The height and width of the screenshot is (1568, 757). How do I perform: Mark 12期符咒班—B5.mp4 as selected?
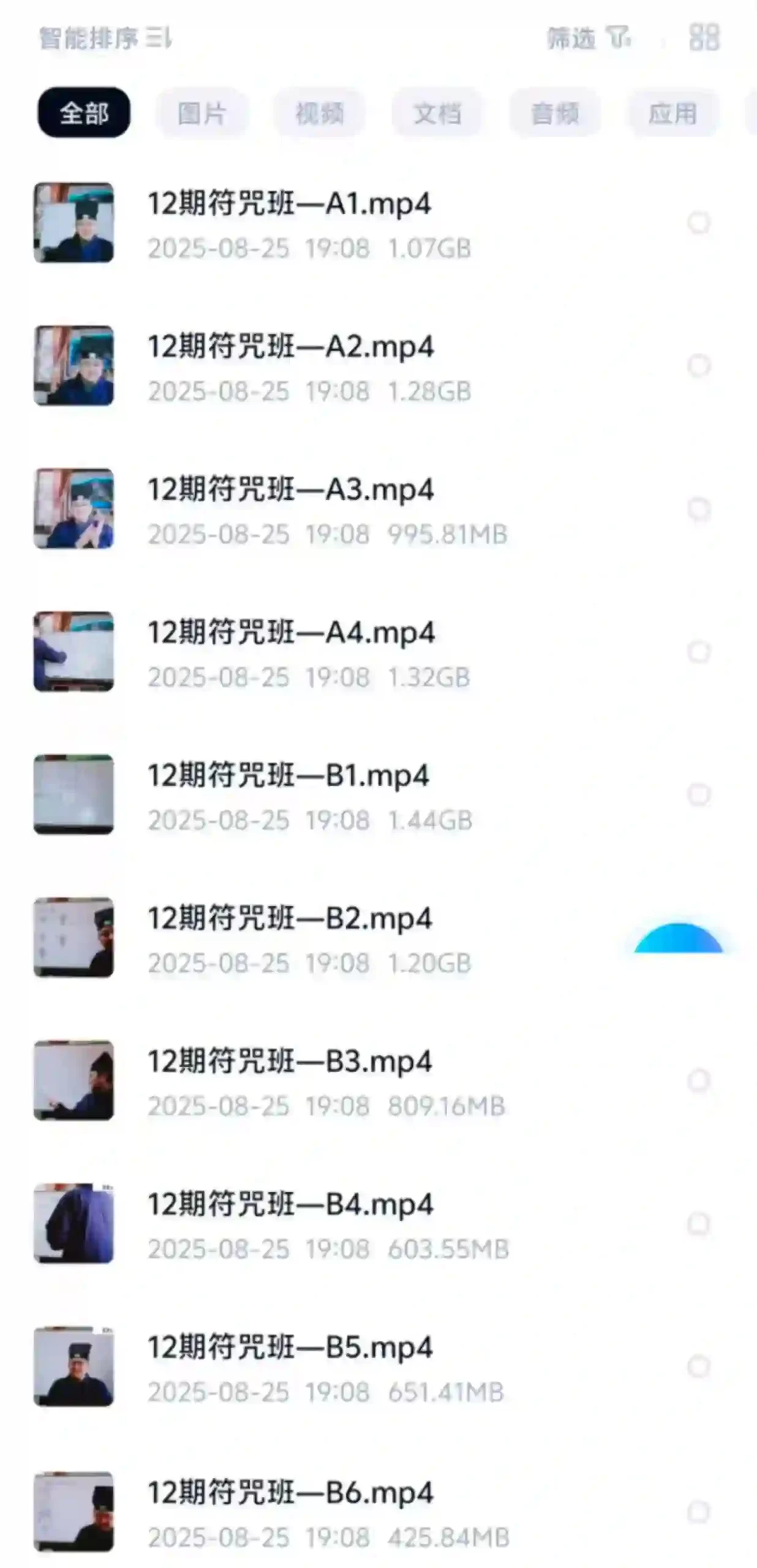pos(699,1366)
